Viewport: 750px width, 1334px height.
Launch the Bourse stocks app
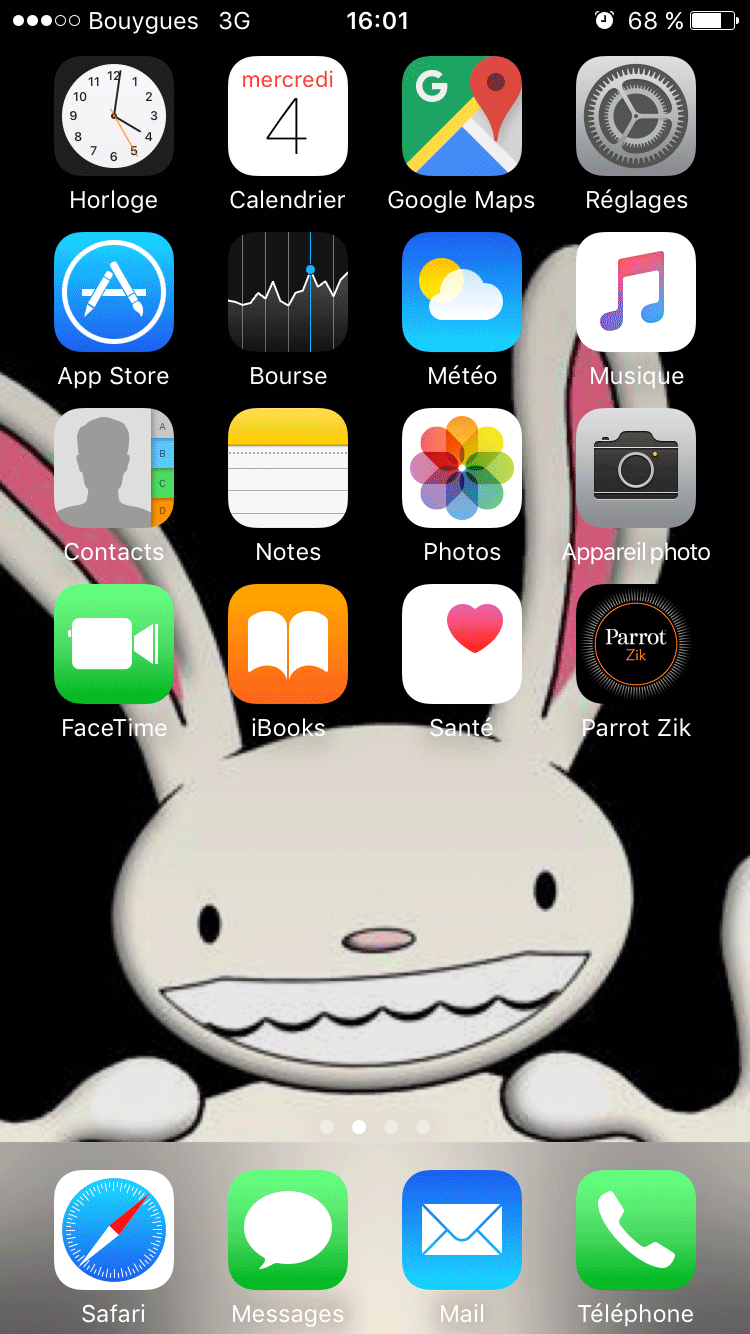pos(288,292)
